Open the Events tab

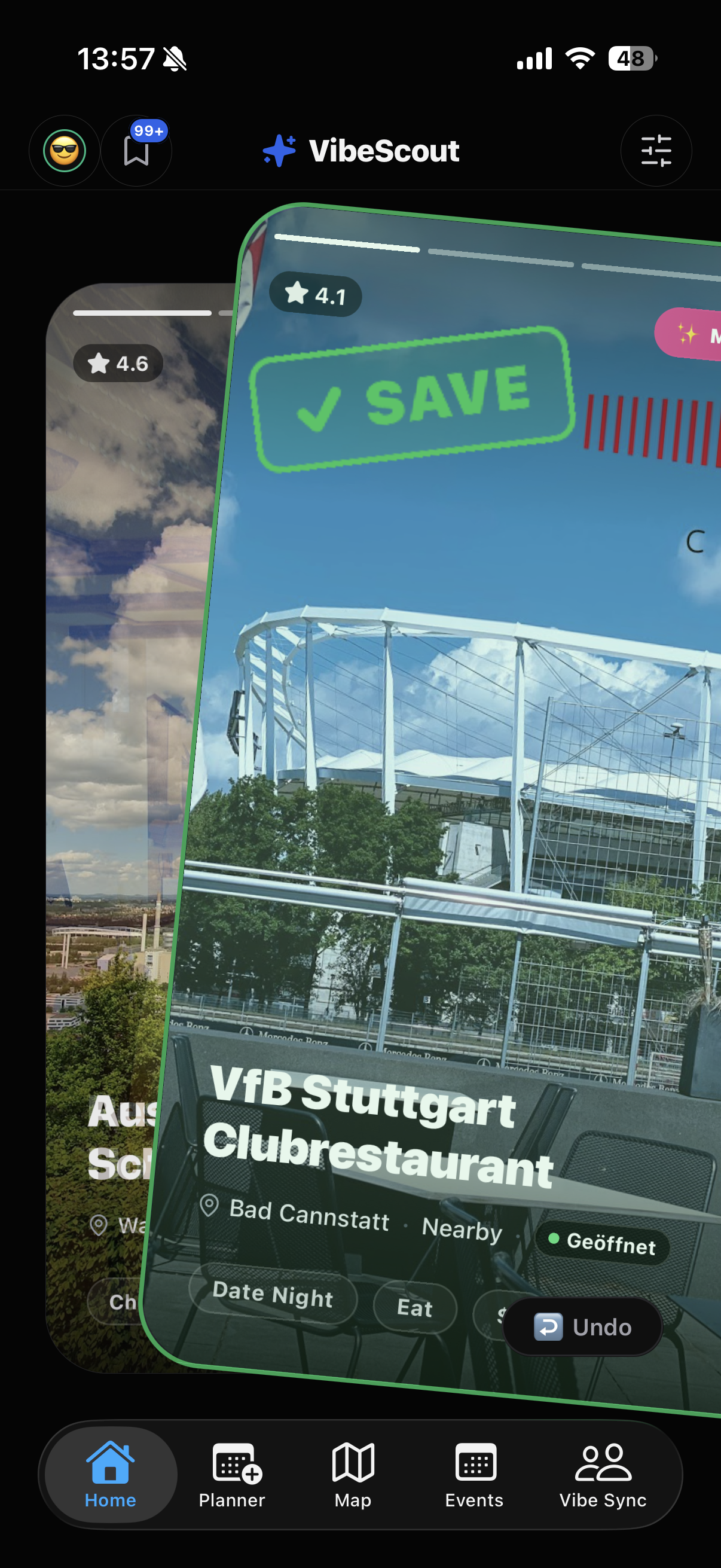click(474, 1474)
